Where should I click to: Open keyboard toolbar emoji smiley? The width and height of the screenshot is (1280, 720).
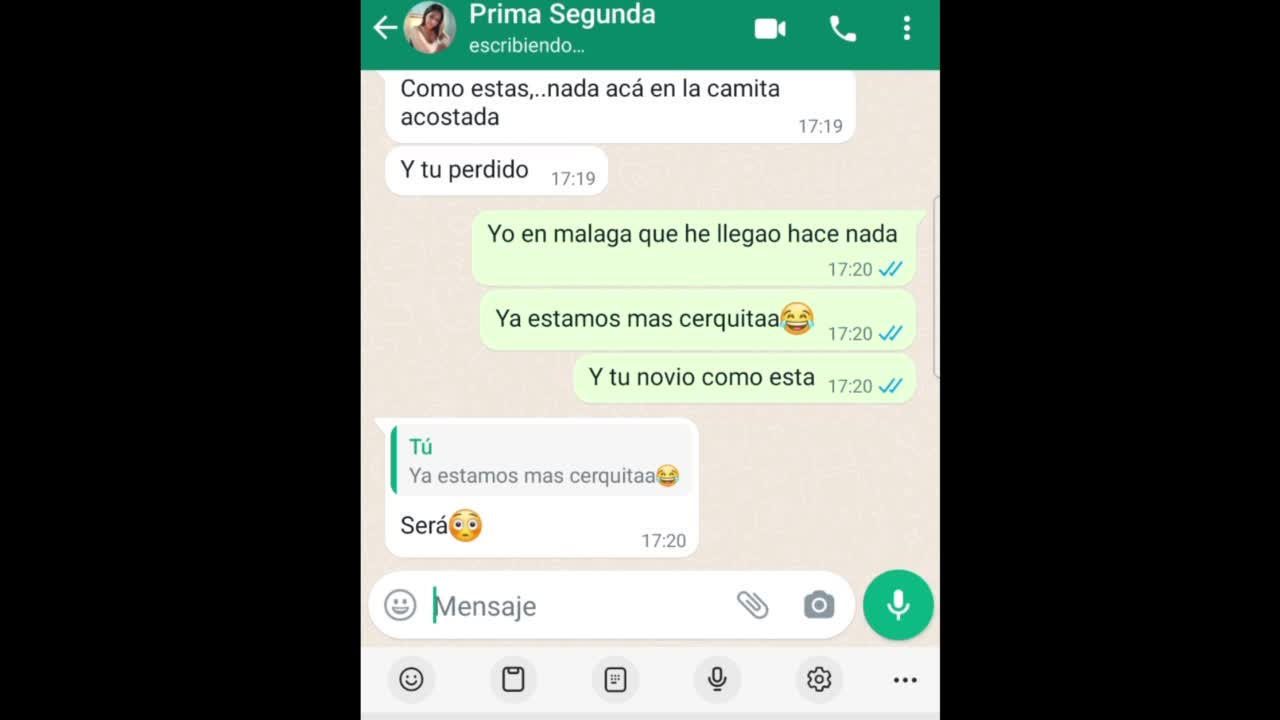411,680
